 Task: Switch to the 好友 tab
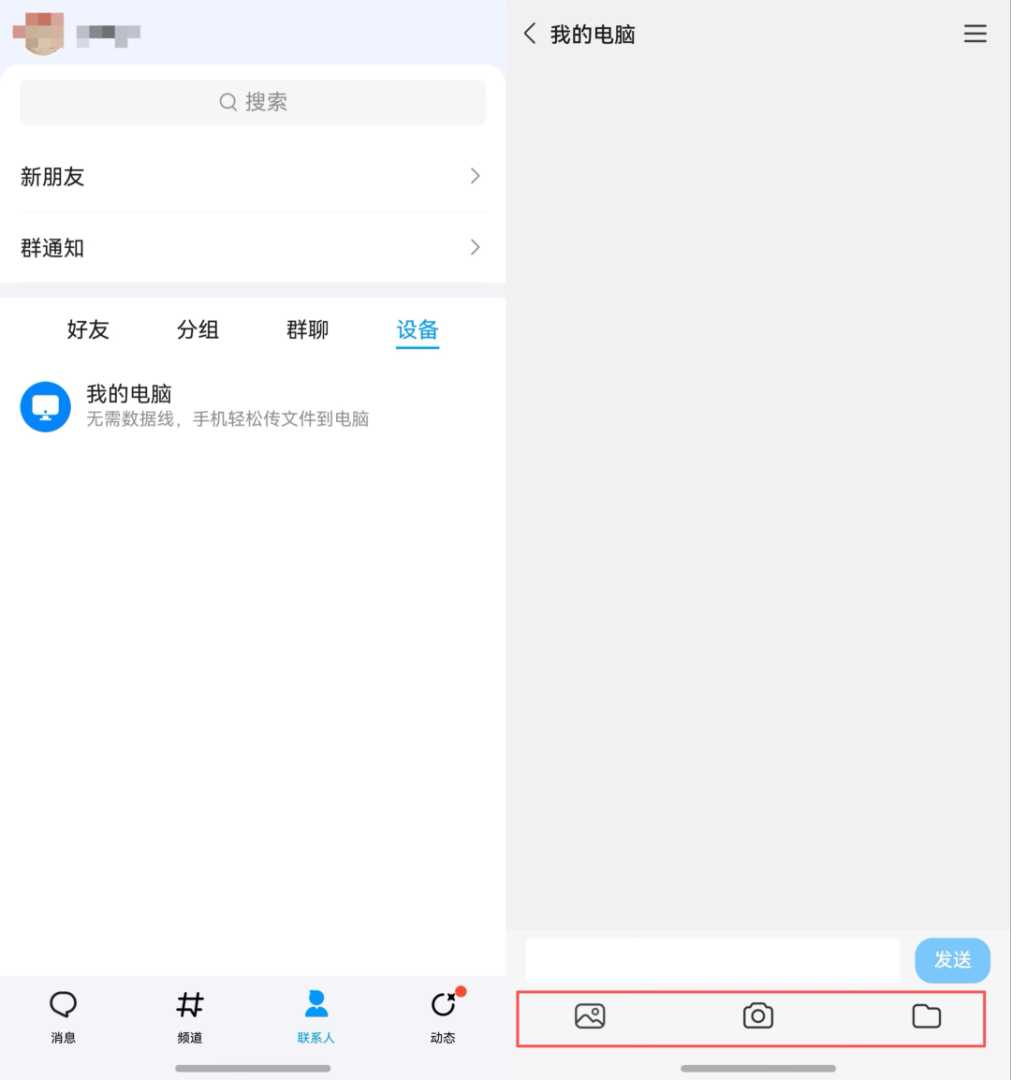click(88, 330)
